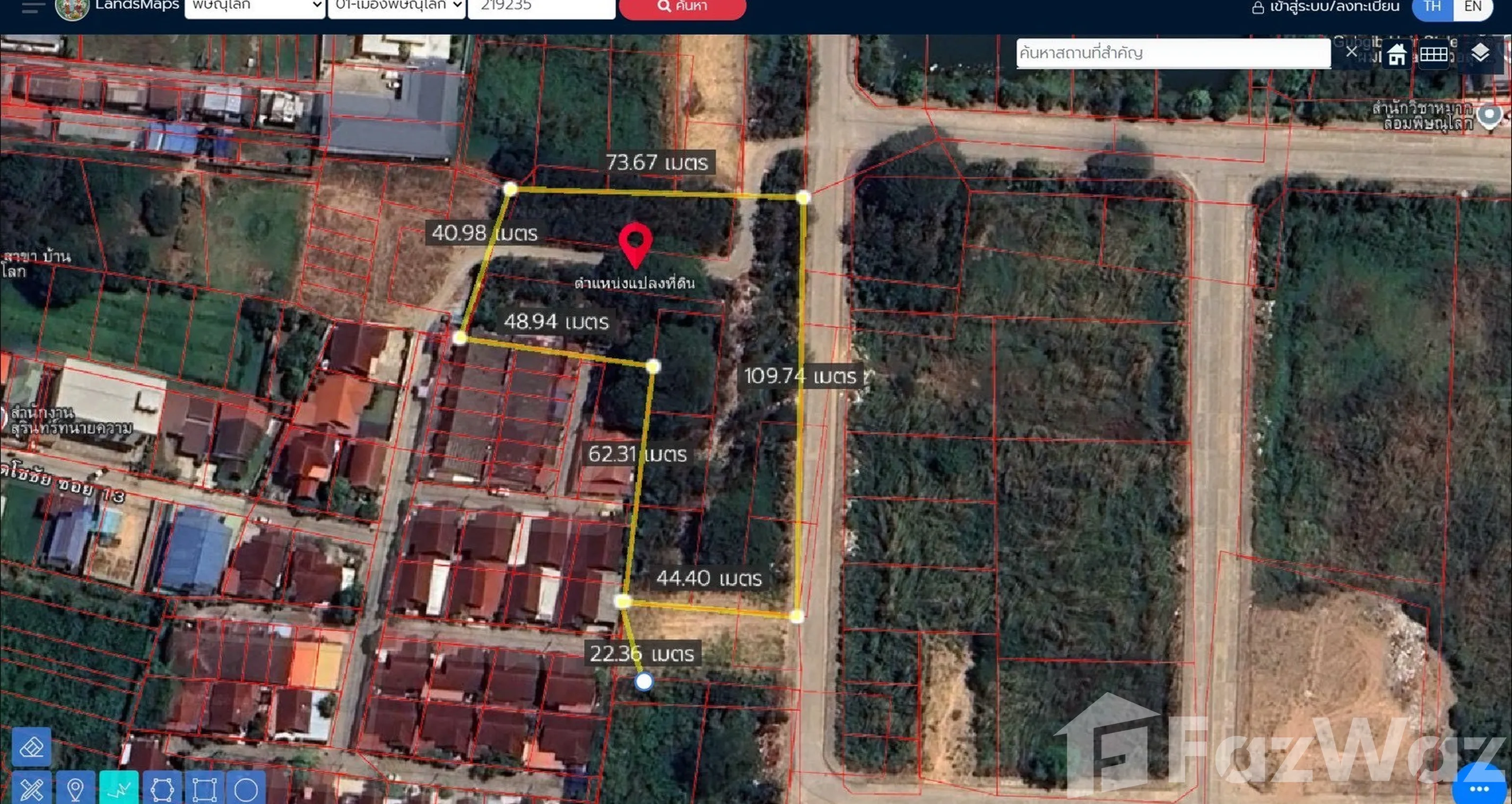Select the highlighted polyline measure tool
Screen dimensions: 1512x804
click(x=119, y=788)
